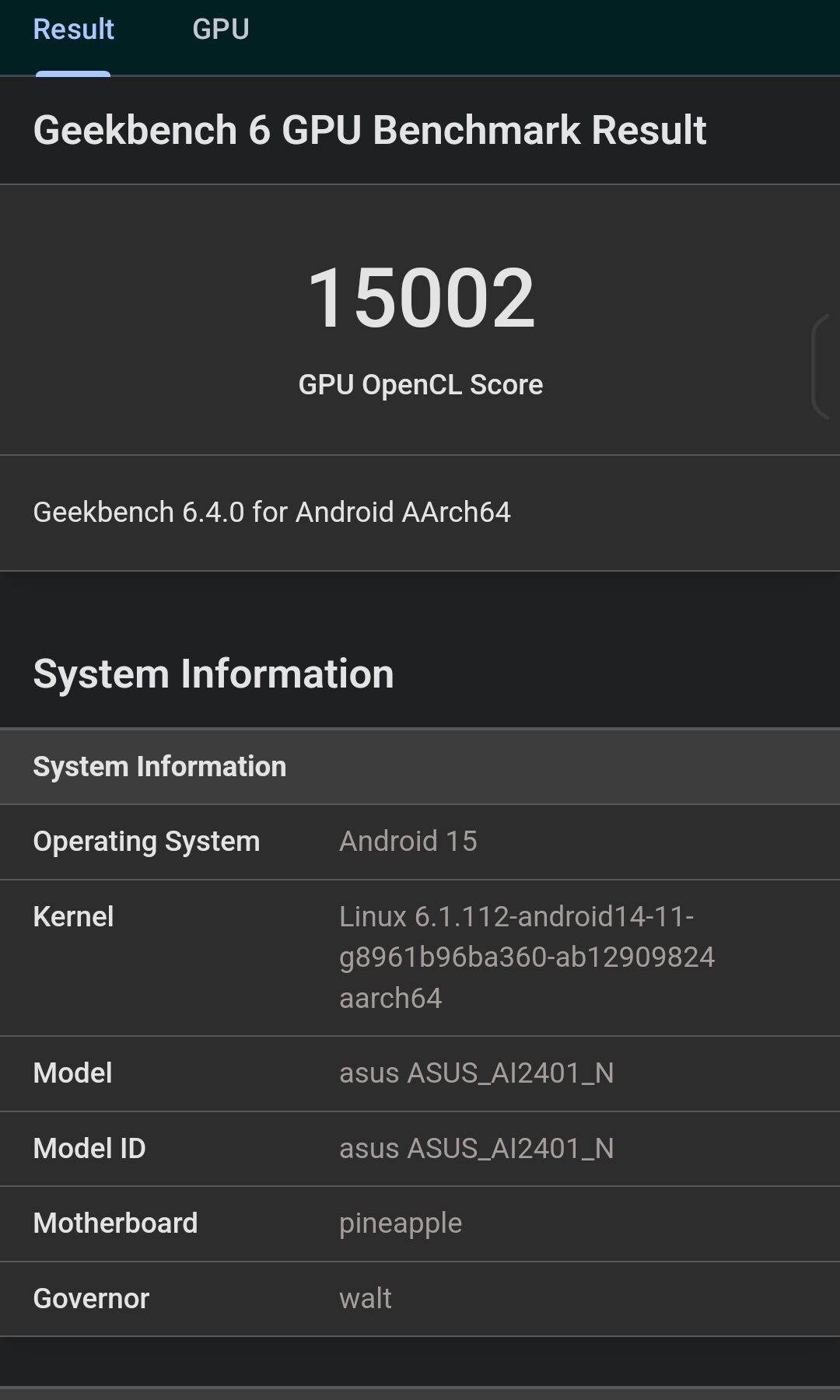Switch to the GPU tab
The image size is (840, 1400).
[220, 30]
